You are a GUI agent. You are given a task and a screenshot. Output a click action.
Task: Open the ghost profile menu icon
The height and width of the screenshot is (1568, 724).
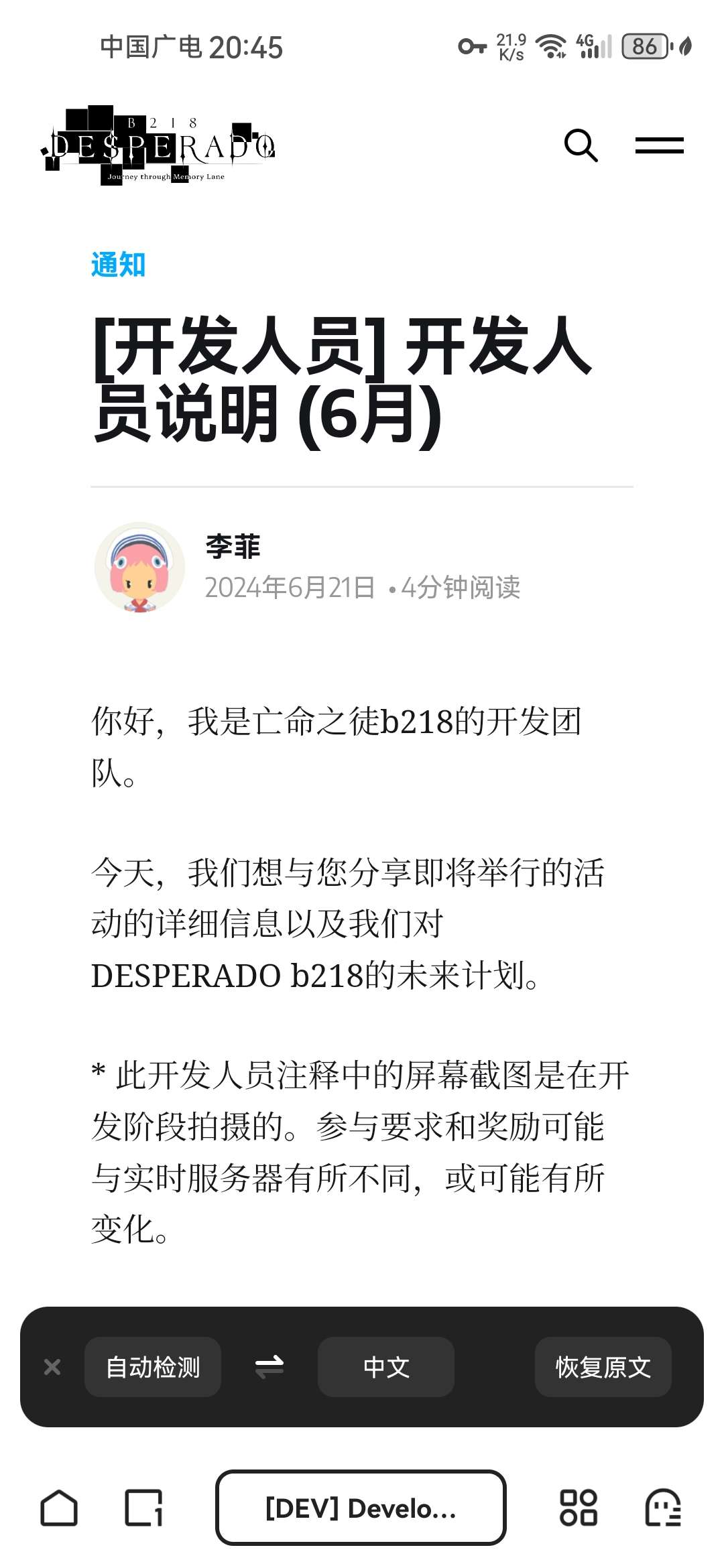(x=662, y=1508)
